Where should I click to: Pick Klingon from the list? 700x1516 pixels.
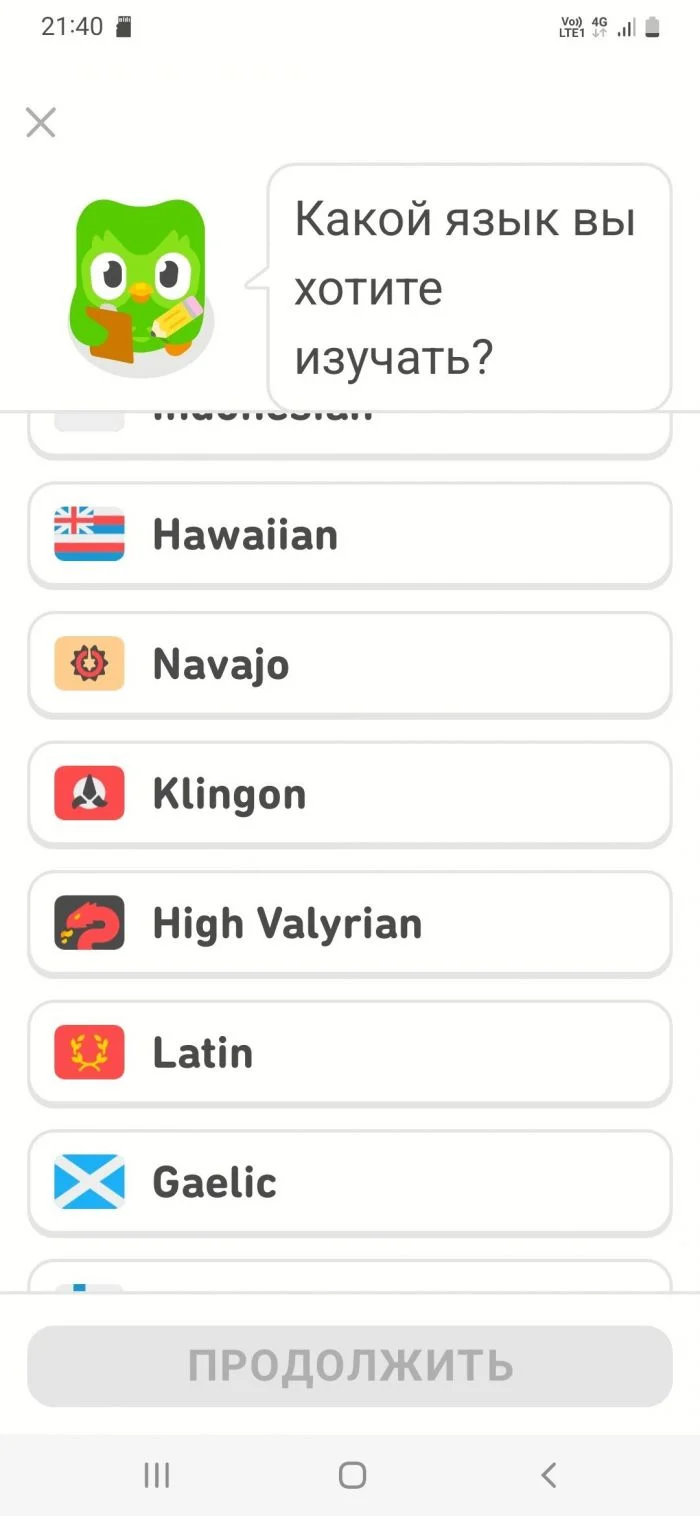tap(349, 794)
